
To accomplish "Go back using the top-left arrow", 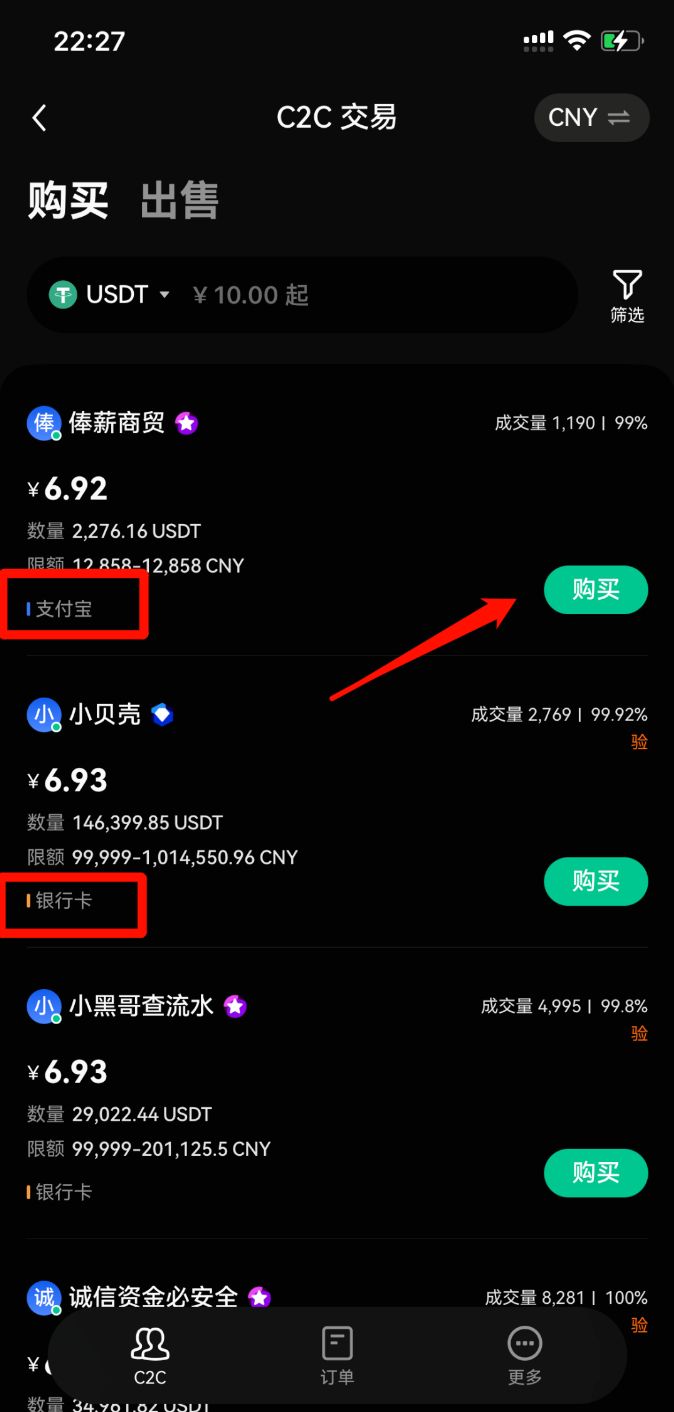I will [40, 118].
